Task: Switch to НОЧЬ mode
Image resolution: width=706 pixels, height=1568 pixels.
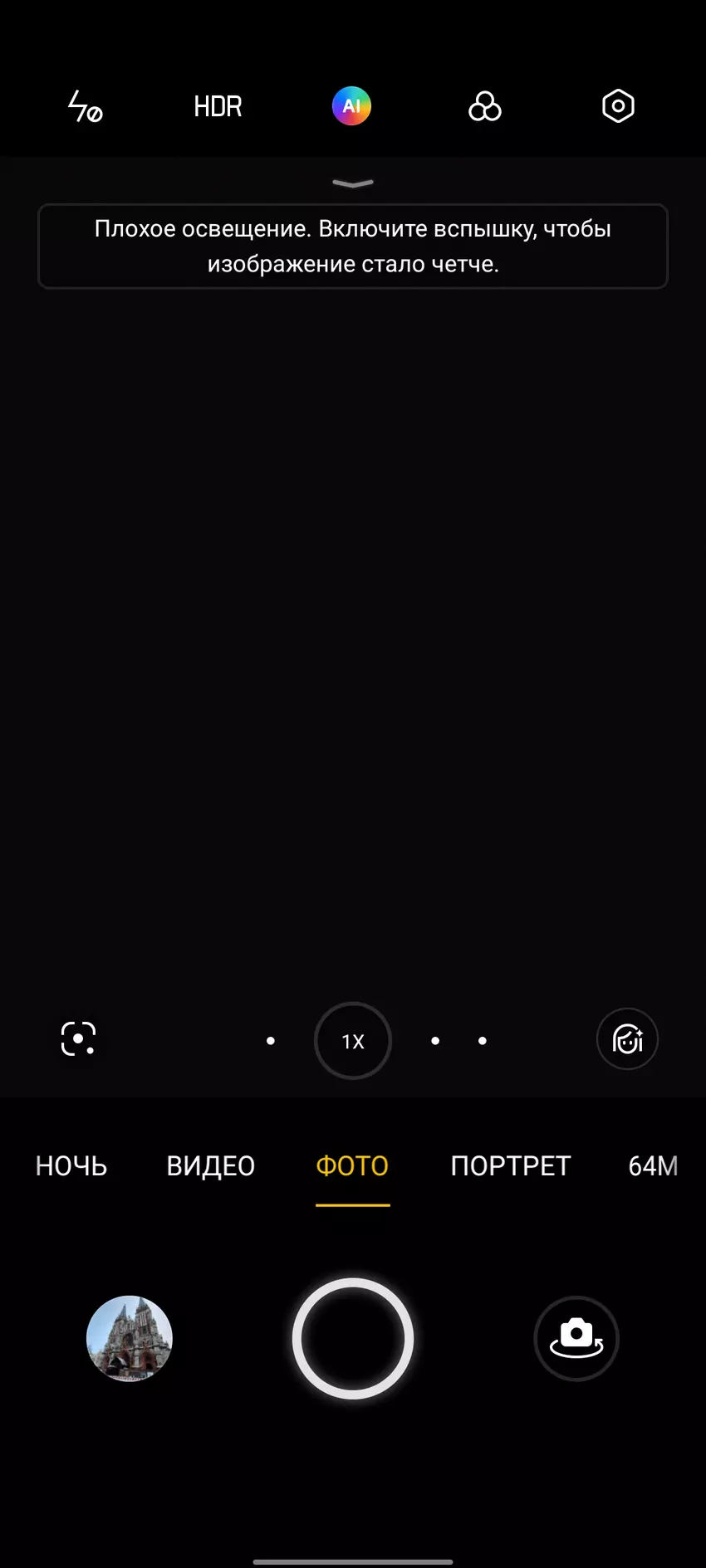Action: (x=71, y=1166)
